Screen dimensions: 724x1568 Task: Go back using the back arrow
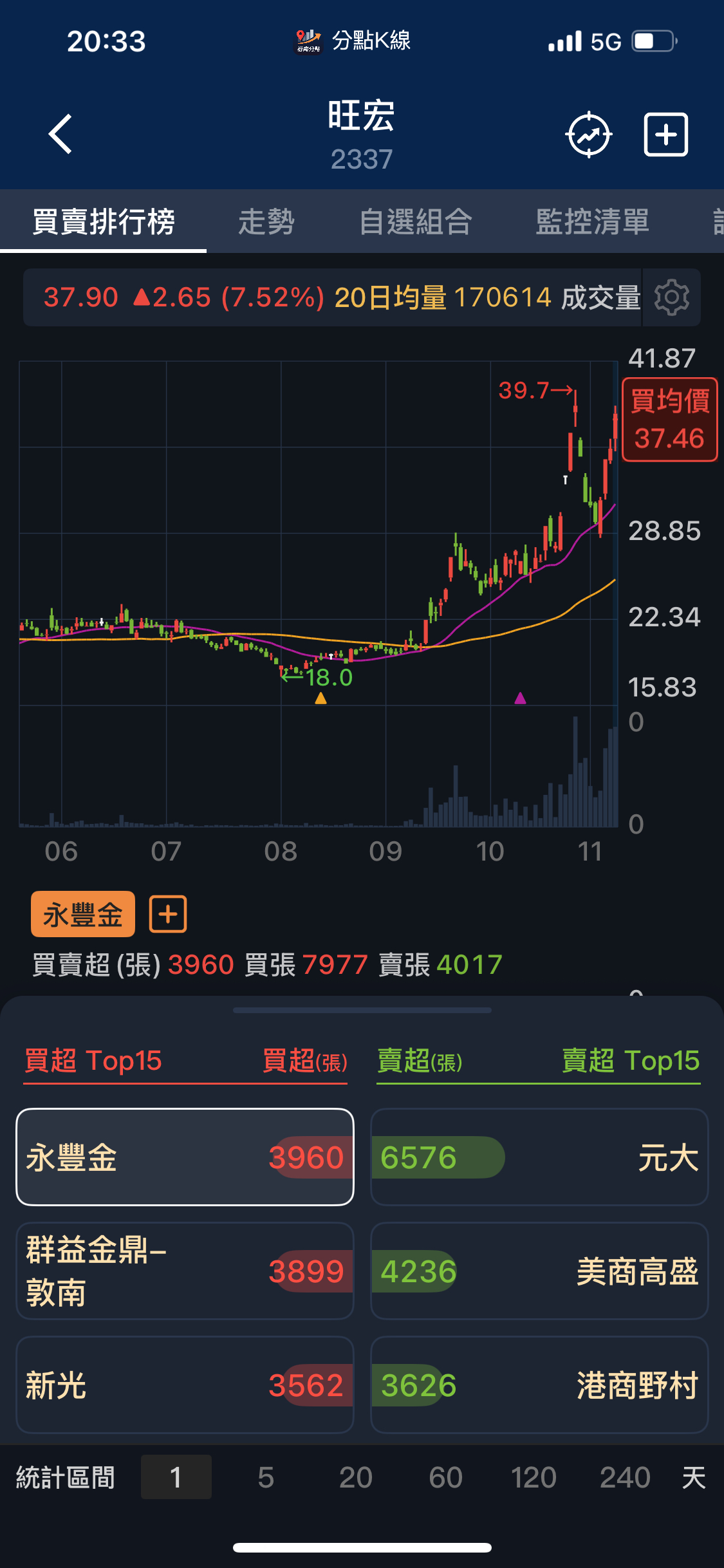[60, 134]
